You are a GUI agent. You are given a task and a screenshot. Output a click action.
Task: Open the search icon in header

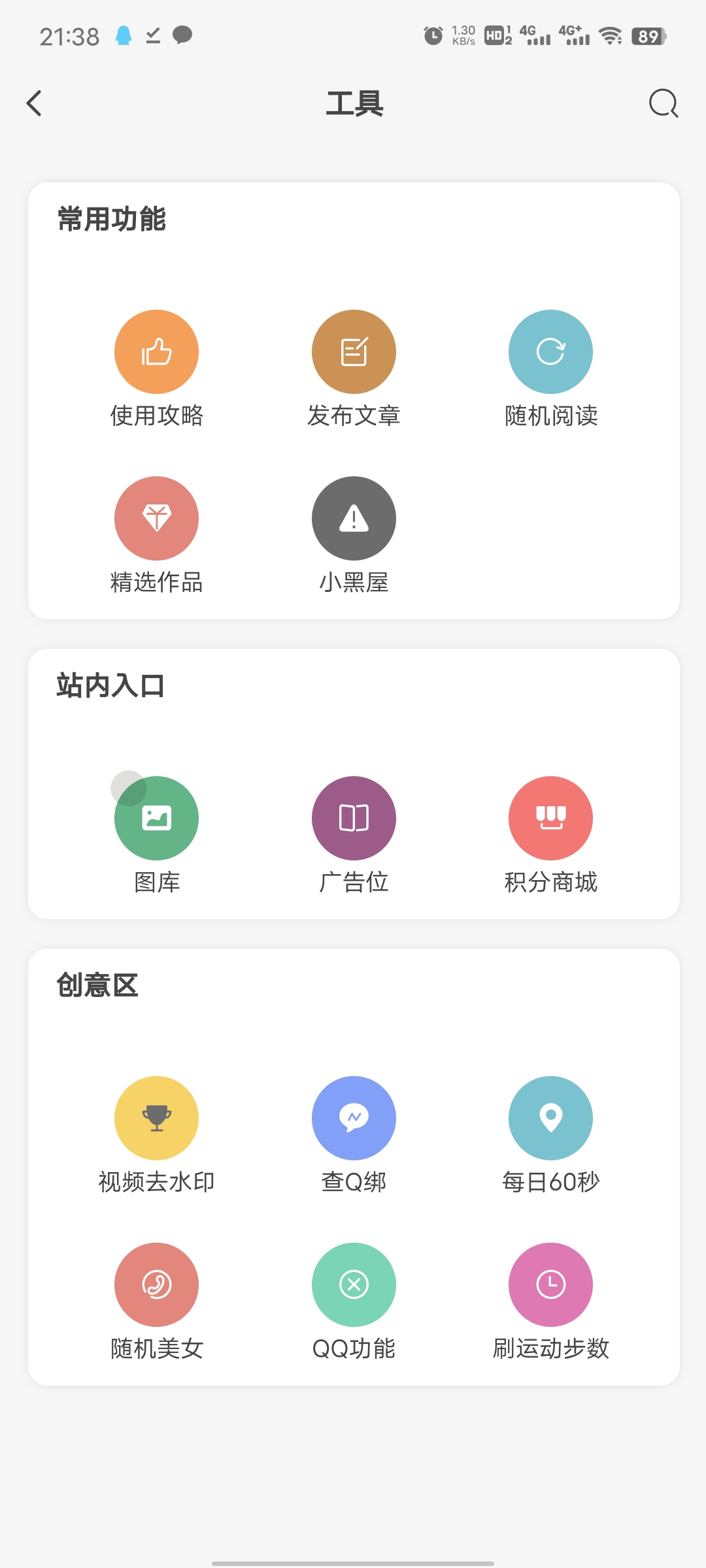click(664, 103)
